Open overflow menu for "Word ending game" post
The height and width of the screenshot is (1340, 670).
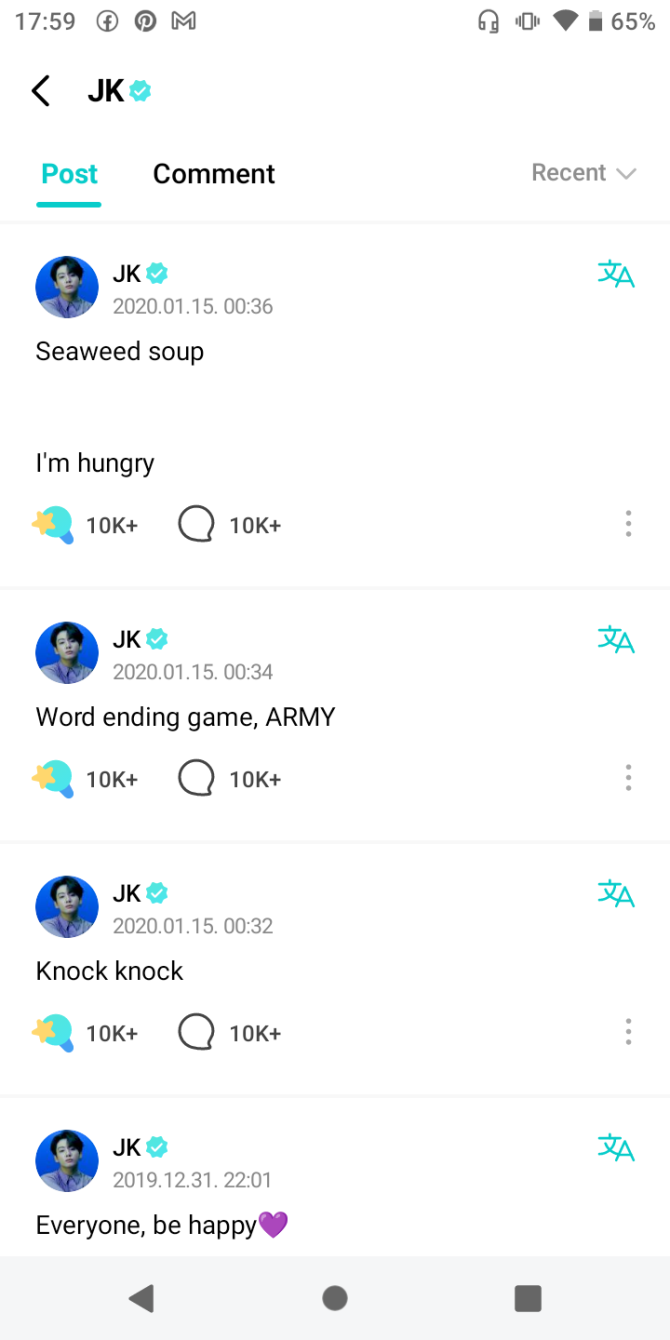[x=628, y=777]
